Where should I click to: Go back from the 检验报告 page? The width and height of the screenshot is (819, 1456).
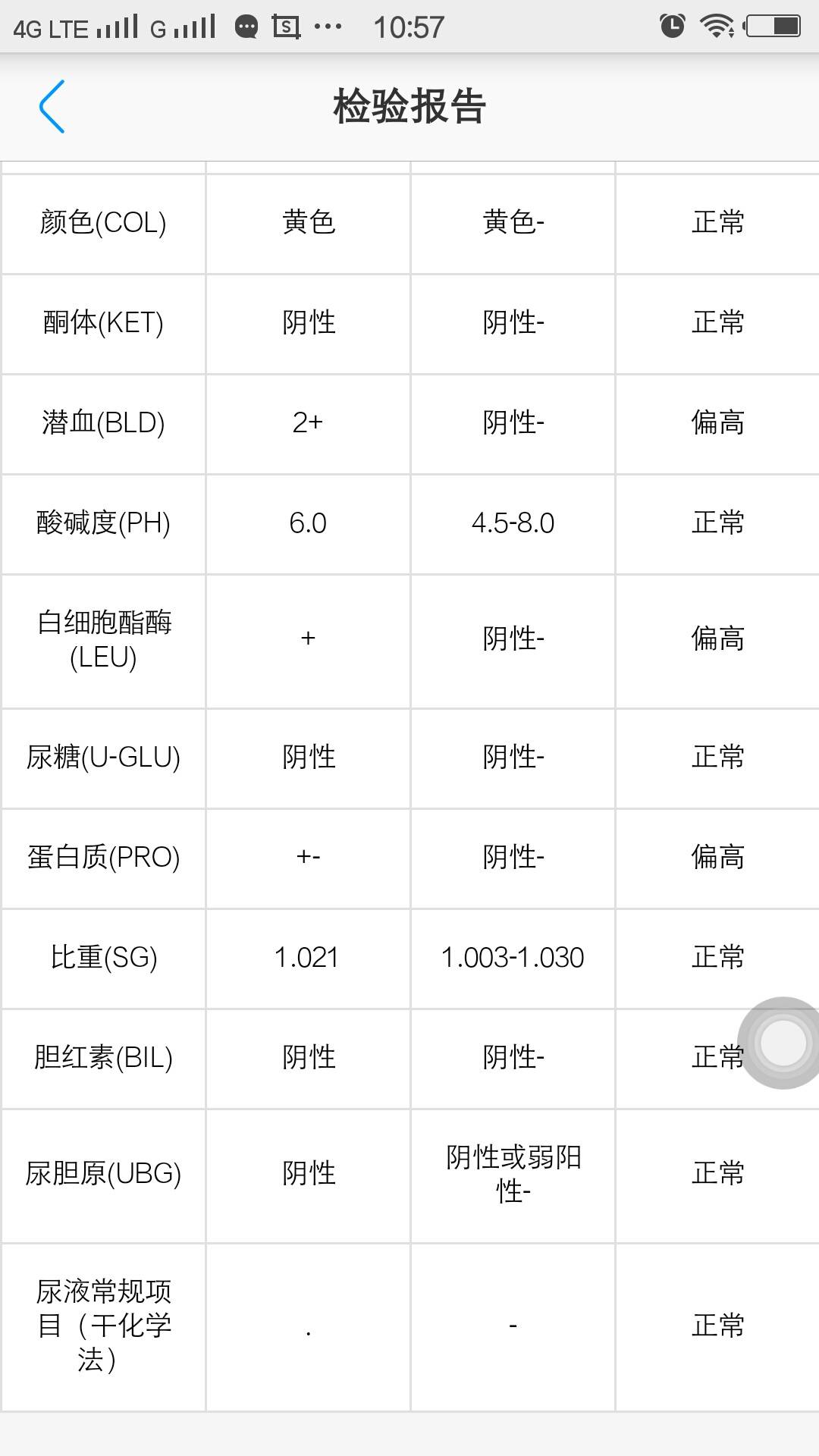pyautogui.click(x=52, y=106)
